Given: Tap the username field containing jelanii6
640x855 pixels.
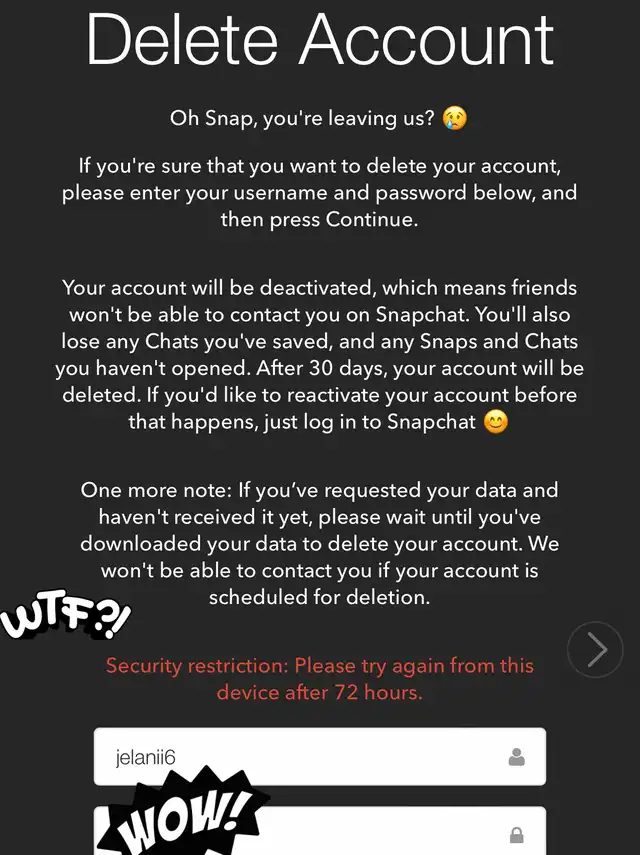Looking at the screenshot, I should tap(319, 756).
